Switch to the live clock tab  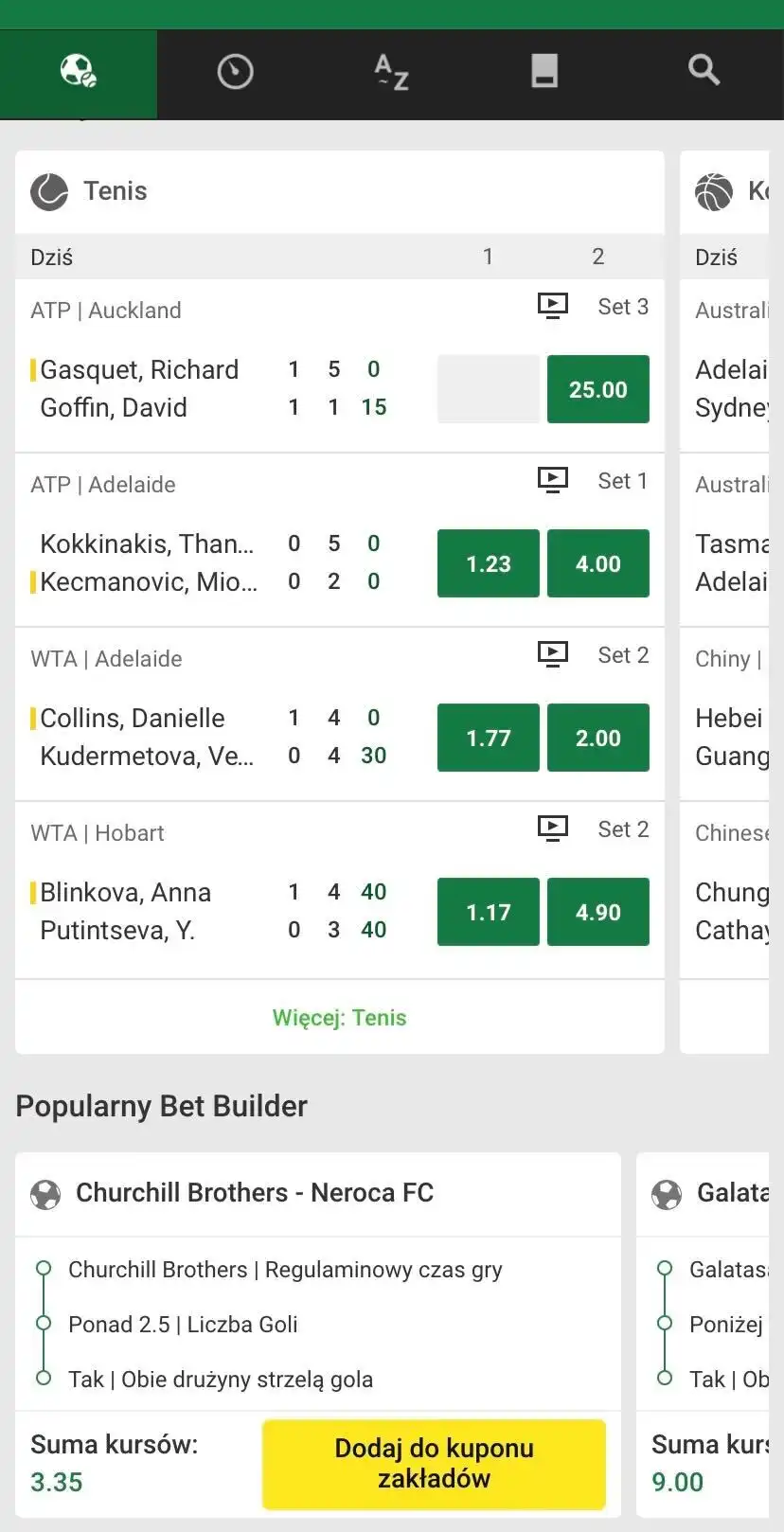[235, 71]
